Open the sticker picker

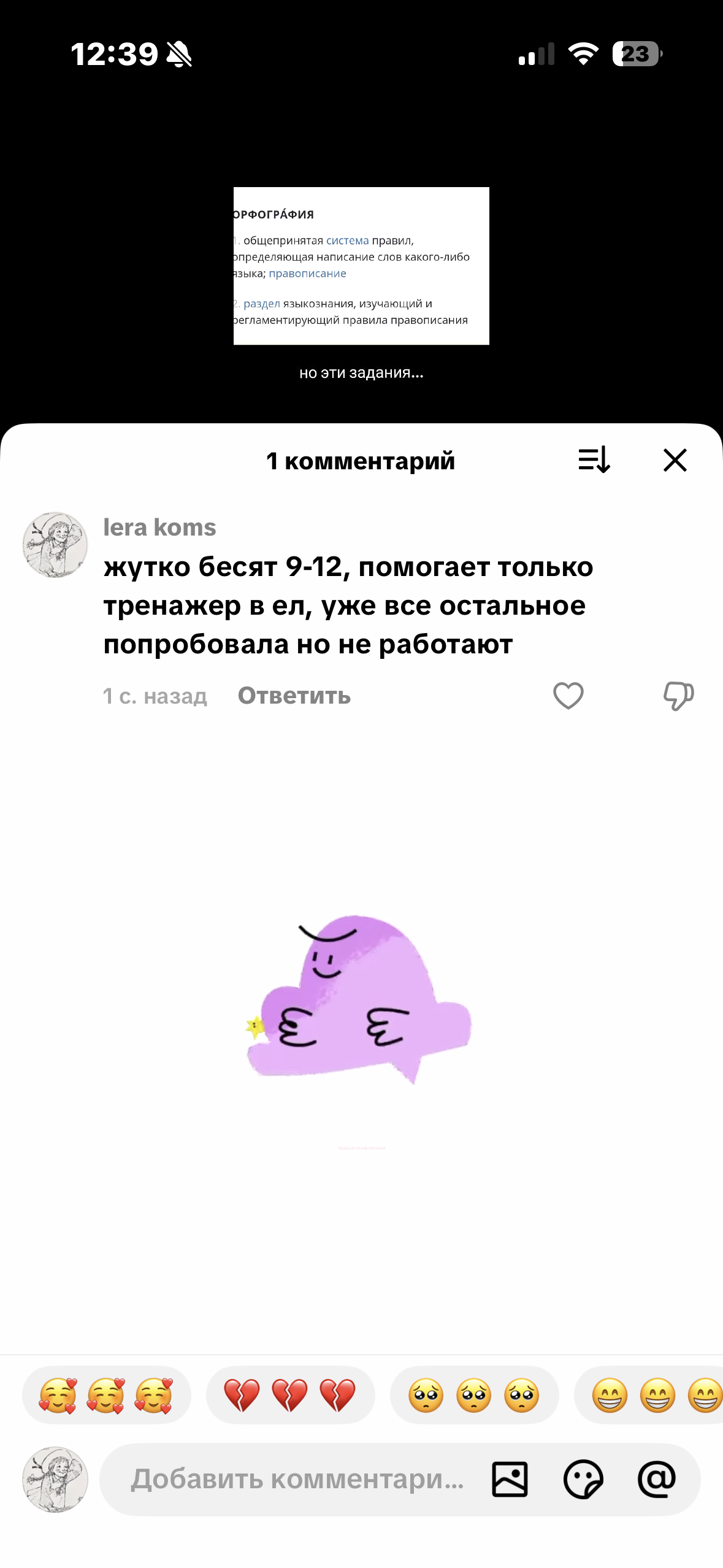pos(583,1480)
